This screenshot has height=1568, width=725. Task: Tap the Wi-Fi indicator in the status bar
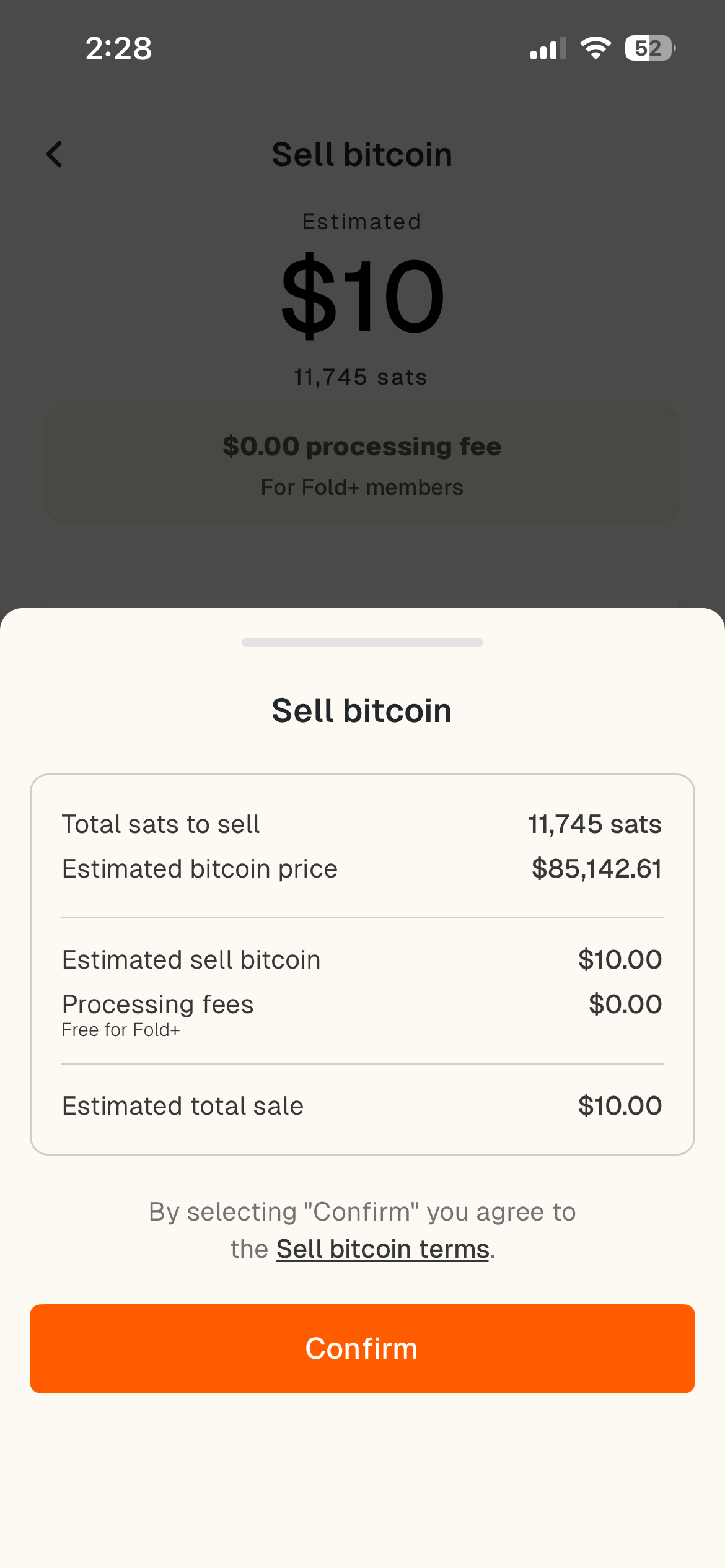click(595, 48)
